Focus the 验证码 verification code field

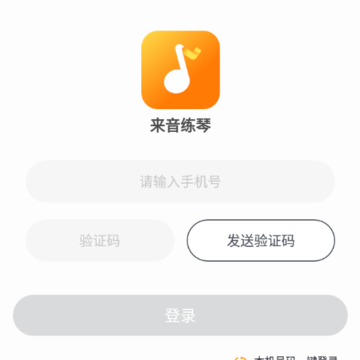100,240
